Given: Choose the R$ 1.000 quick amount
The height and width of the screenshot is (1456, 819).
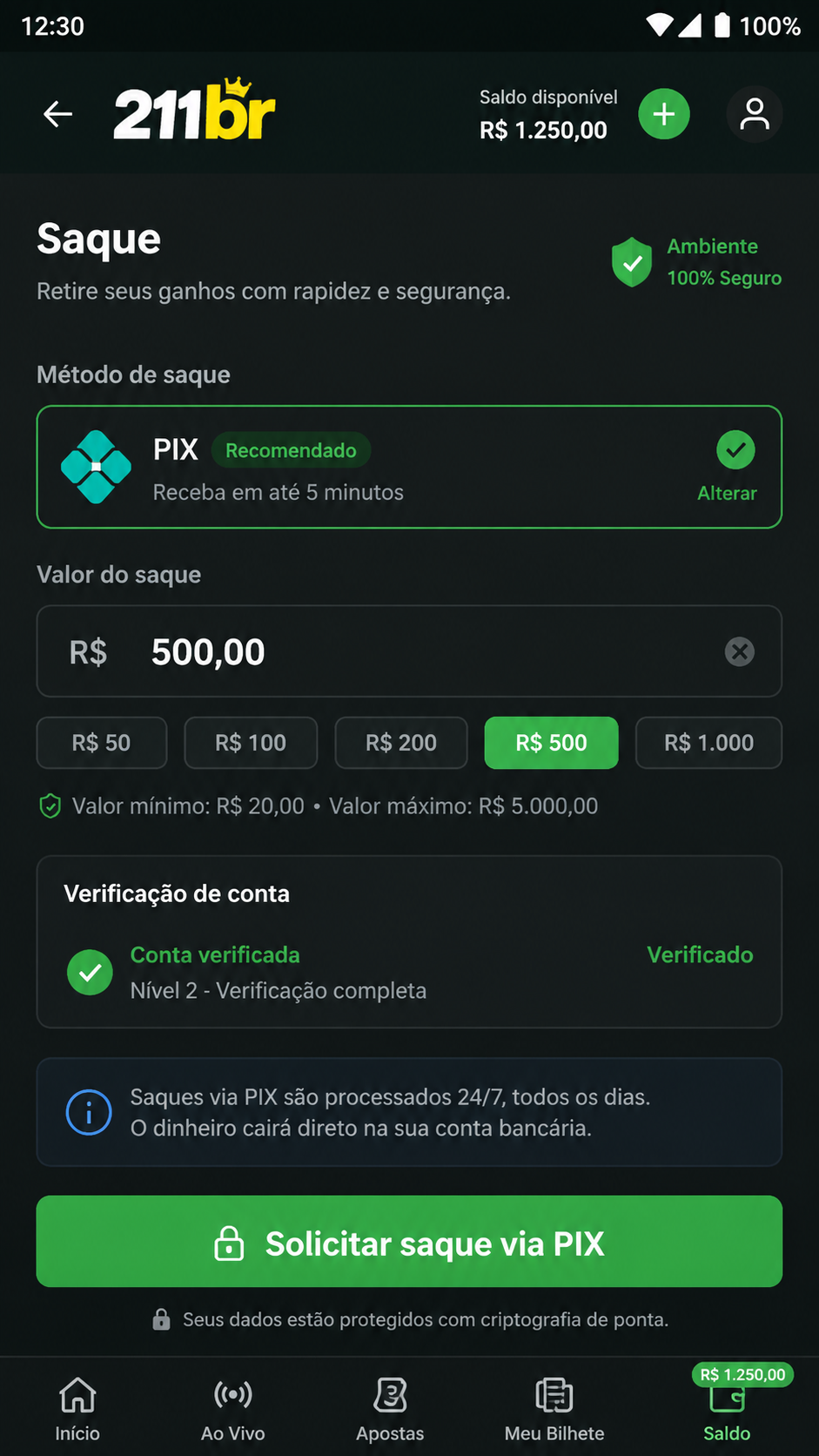Looking at the screenshot, I should [x=708, y=743].
